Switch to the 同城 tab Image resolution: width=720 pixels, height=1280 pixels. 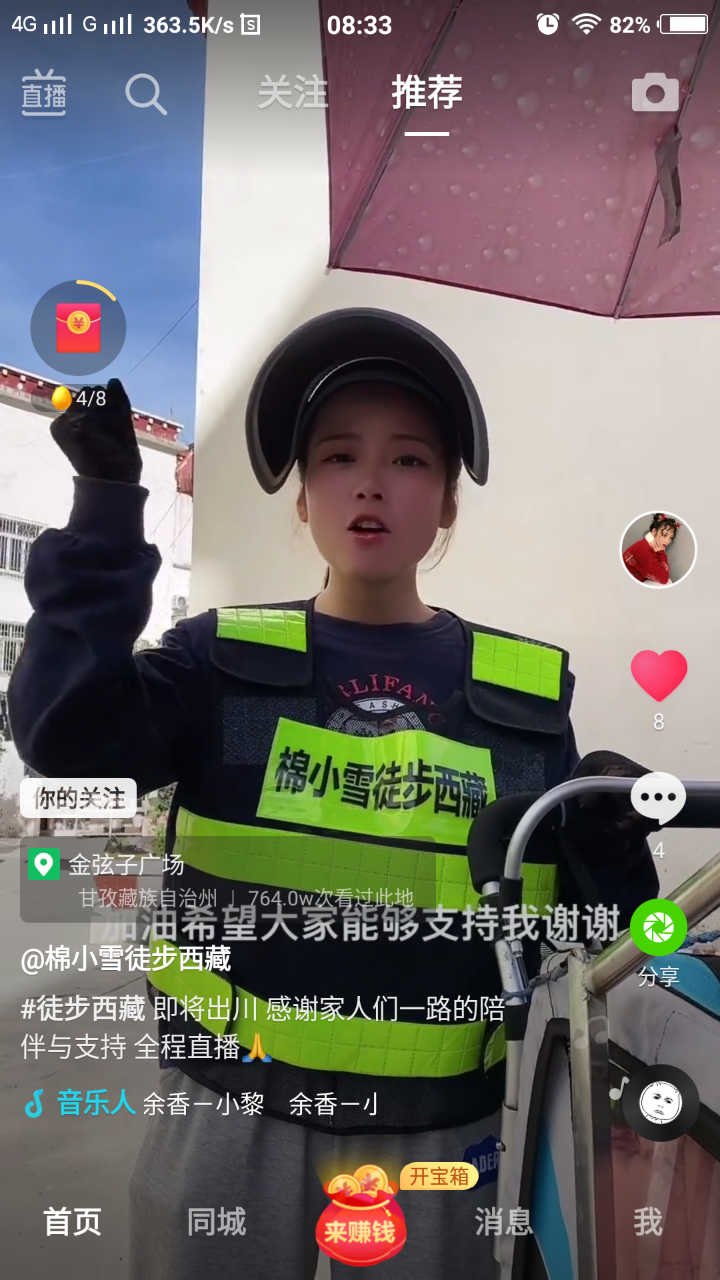pos(216,1221)
